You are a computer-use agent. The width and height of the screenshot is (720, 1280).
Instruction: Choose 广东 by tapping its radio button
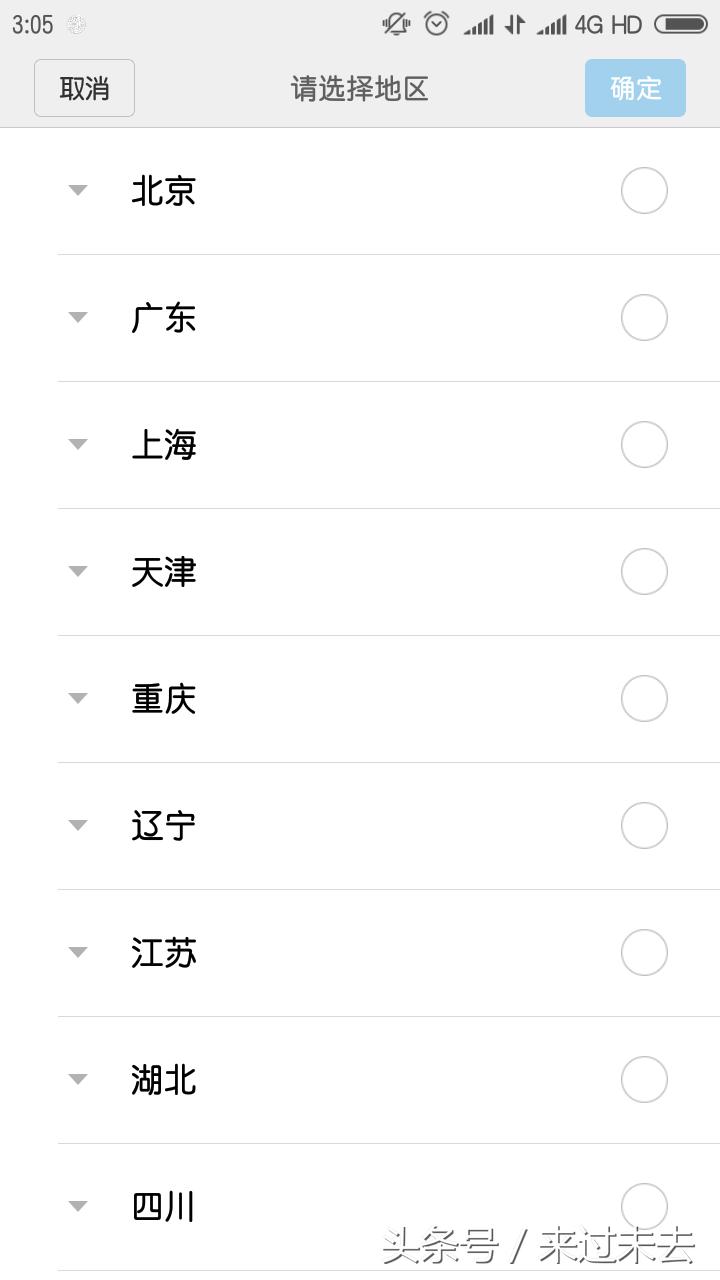click(643, 317)
